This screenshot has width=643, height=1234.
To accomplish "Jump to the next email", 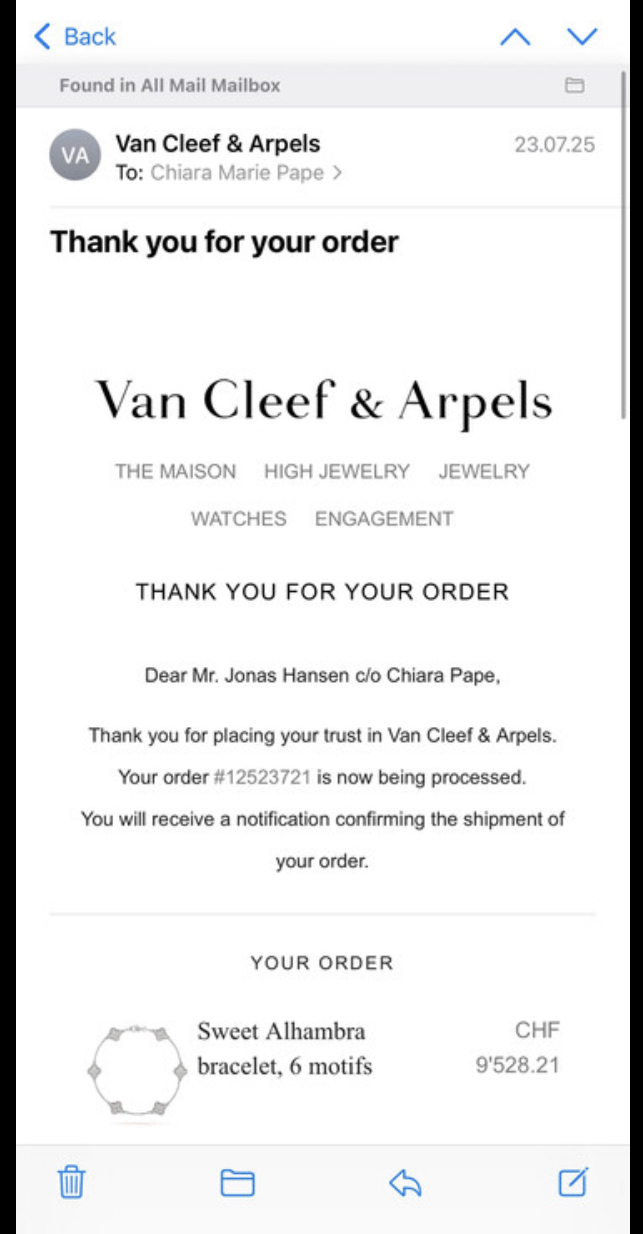I will point(581,37).
